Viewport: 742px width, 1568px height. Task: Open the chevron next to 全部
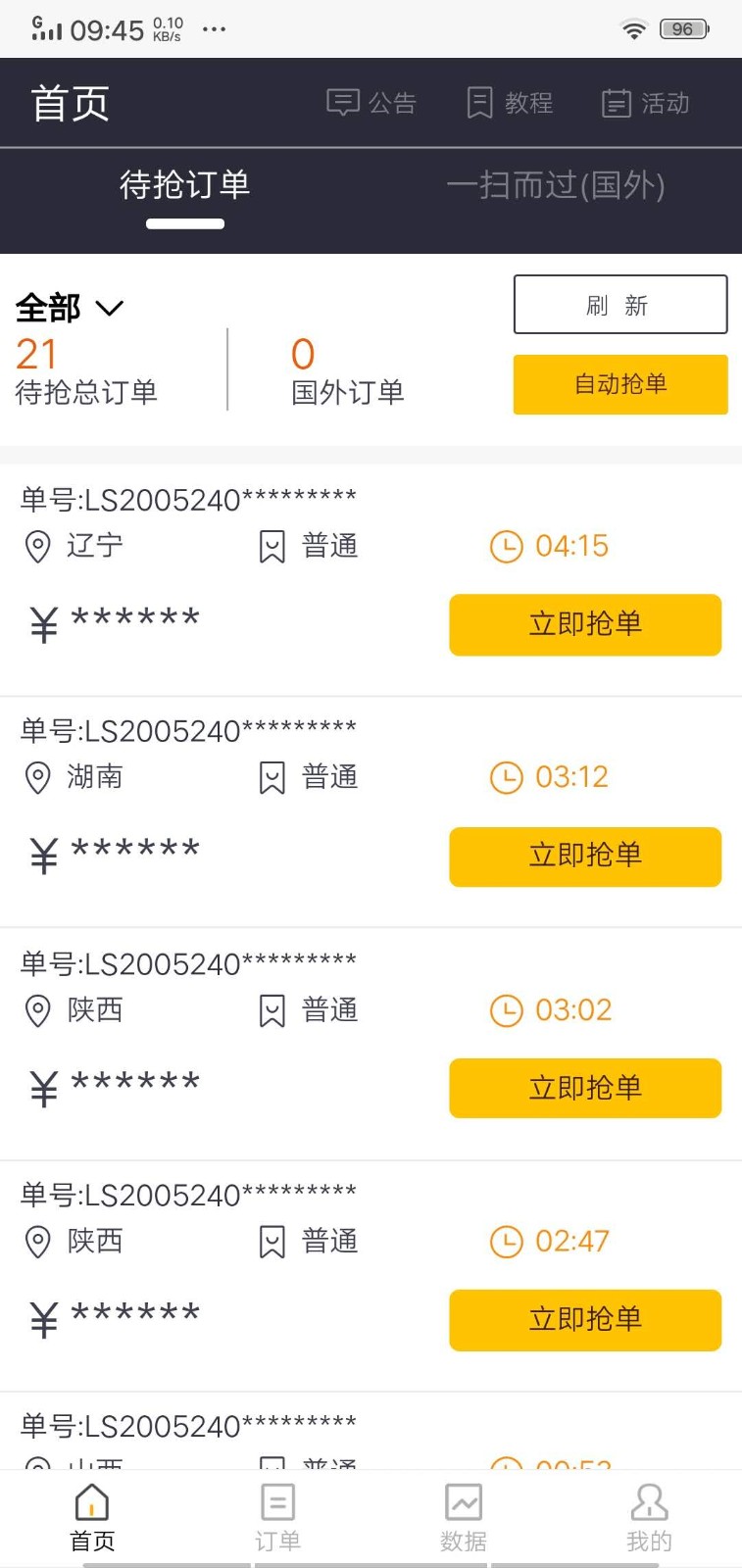[x=109, y=309]
